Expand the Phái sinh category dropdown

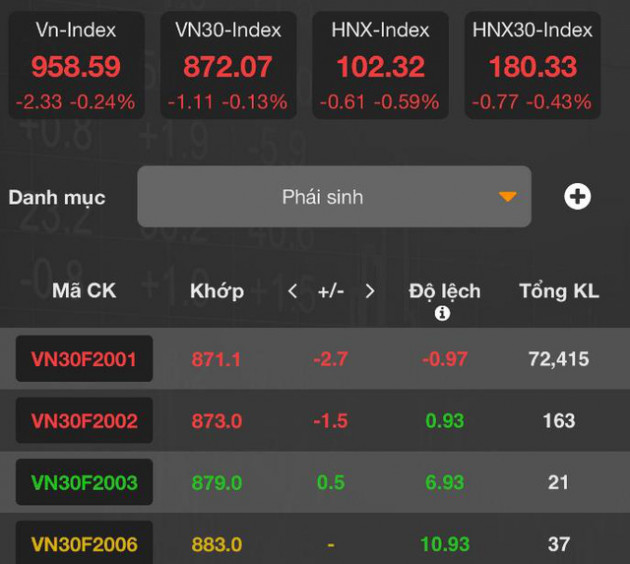[334, 197]
